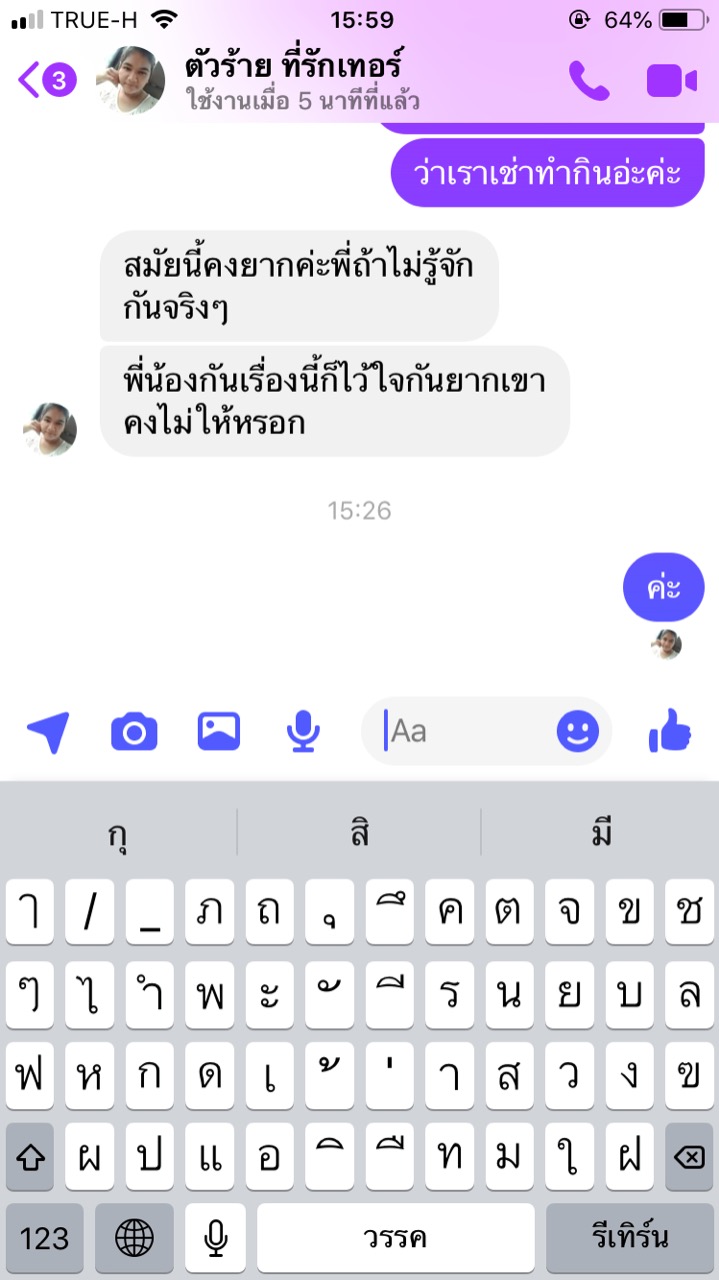
Task: Open the emoji picker smiley
Action: pyautogui.click(x=577, y=732)
